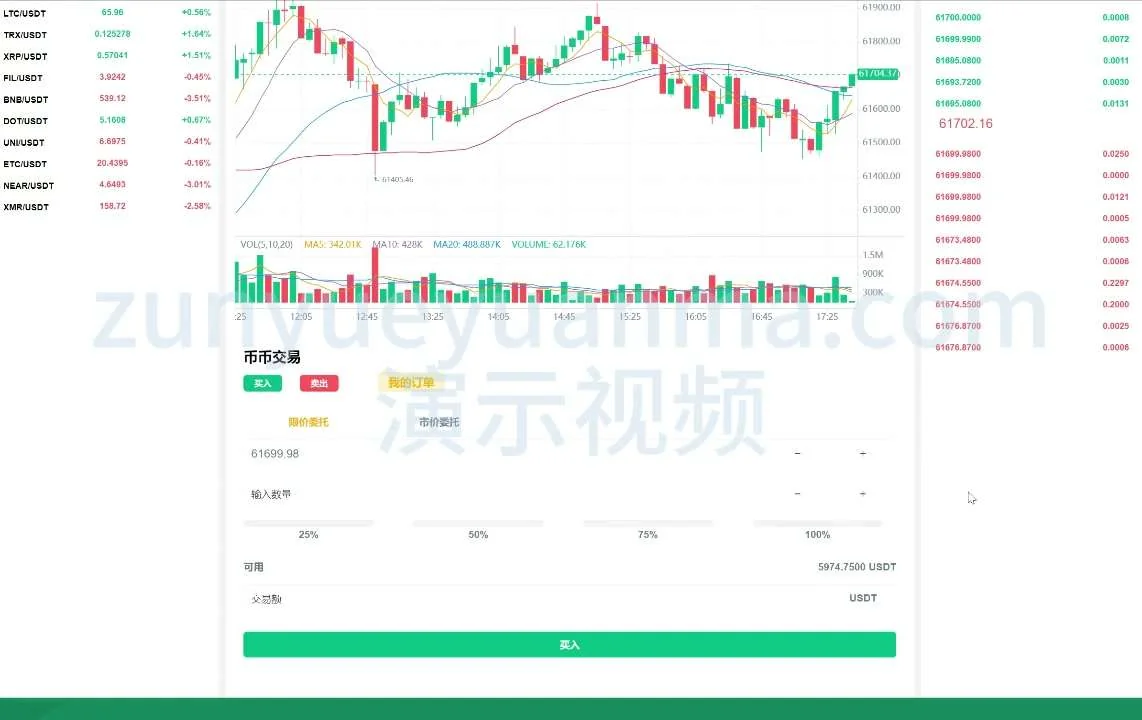The image size is (1142, 720).
Task: Select 市价委托 market order tab
Action: (x=439, y=422)
